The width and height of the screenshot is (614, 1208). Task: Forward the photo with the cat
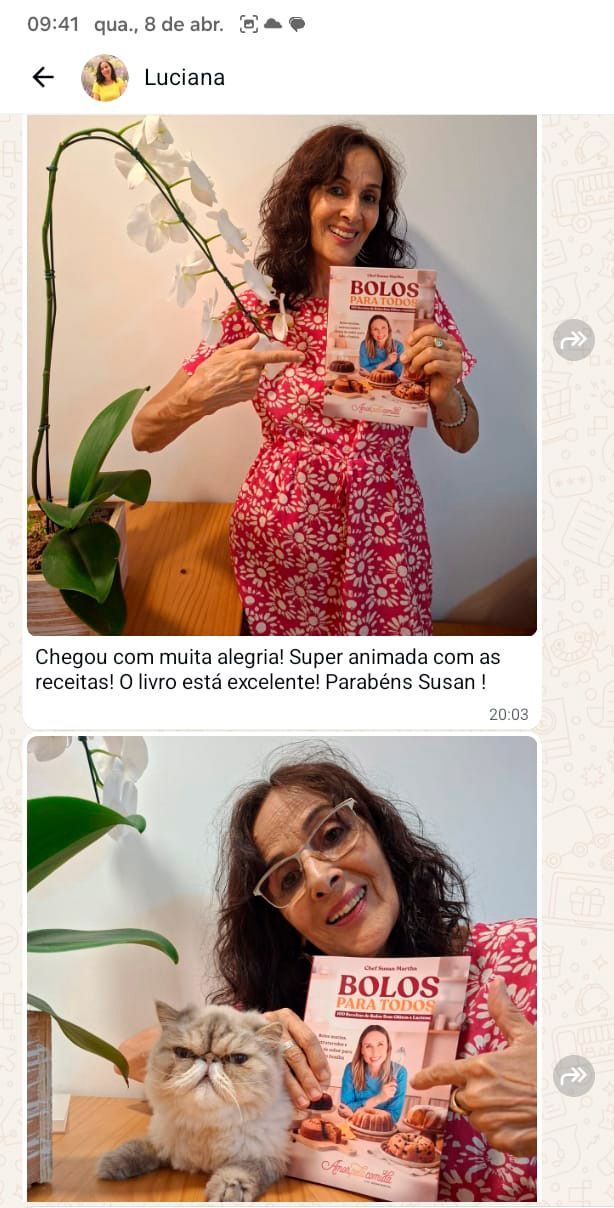click(x=573, y=1075)
